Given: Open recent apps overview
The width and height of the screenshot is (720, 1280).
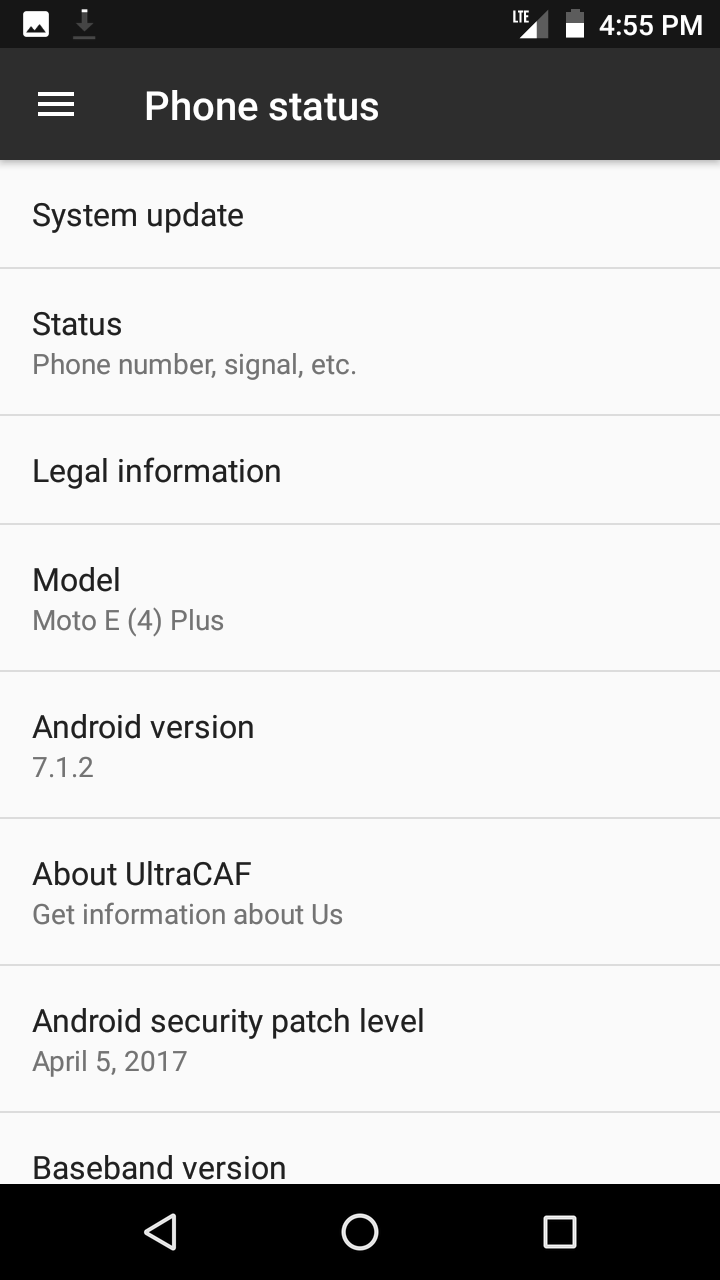Looking at the screenshot, I should click(x=560, y=1232).
